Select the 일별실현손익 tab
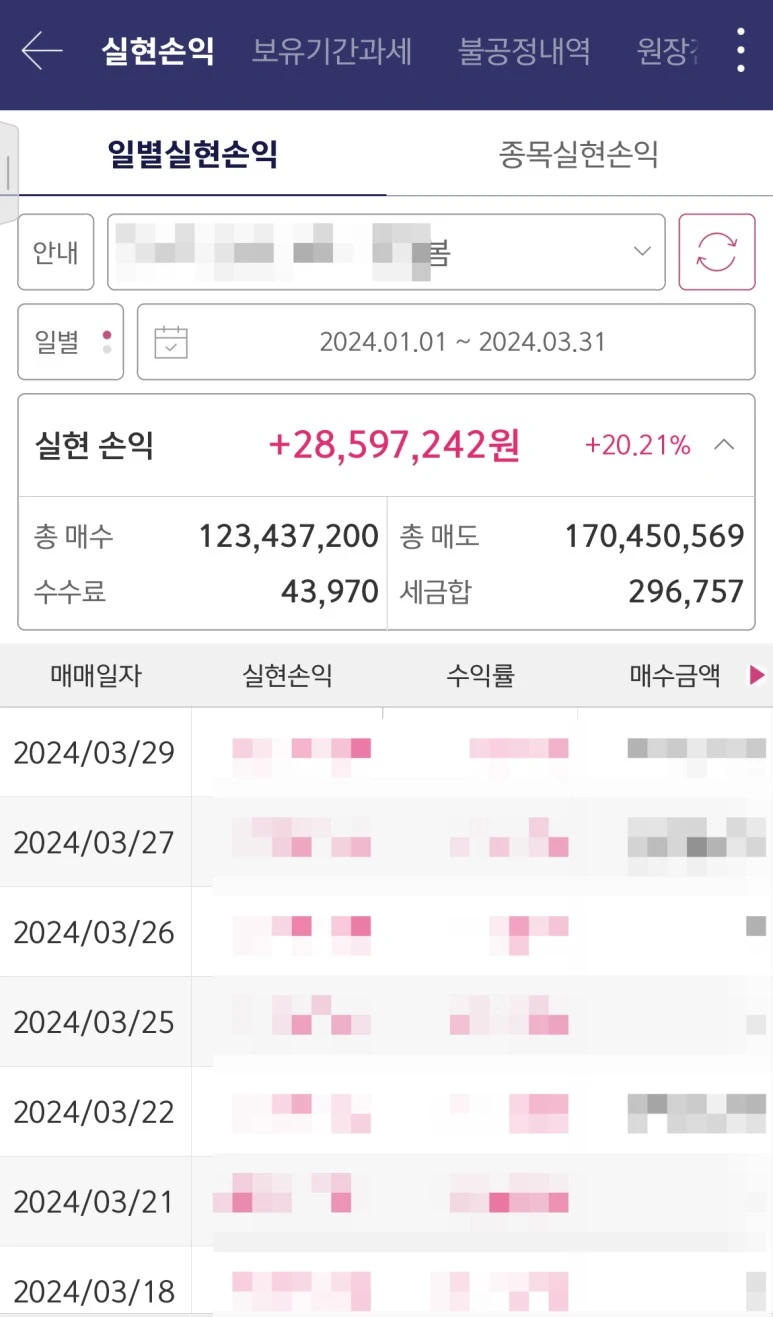 click(x=193, y=154)
